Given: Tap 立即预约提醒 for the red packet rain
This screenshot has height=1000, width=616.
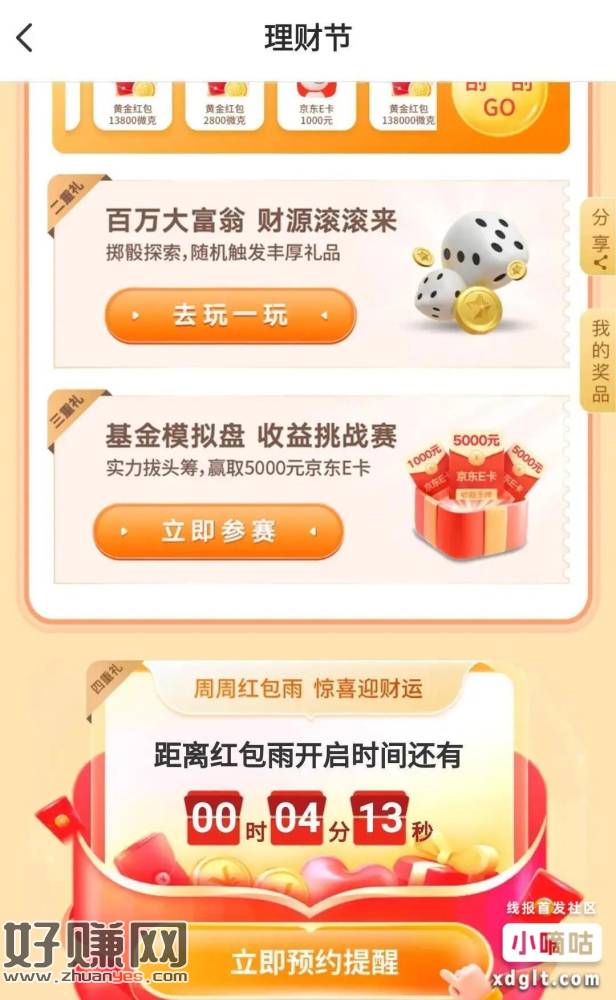Looking at the screenshot, I should pyautogui.click(x=315, y=962).
